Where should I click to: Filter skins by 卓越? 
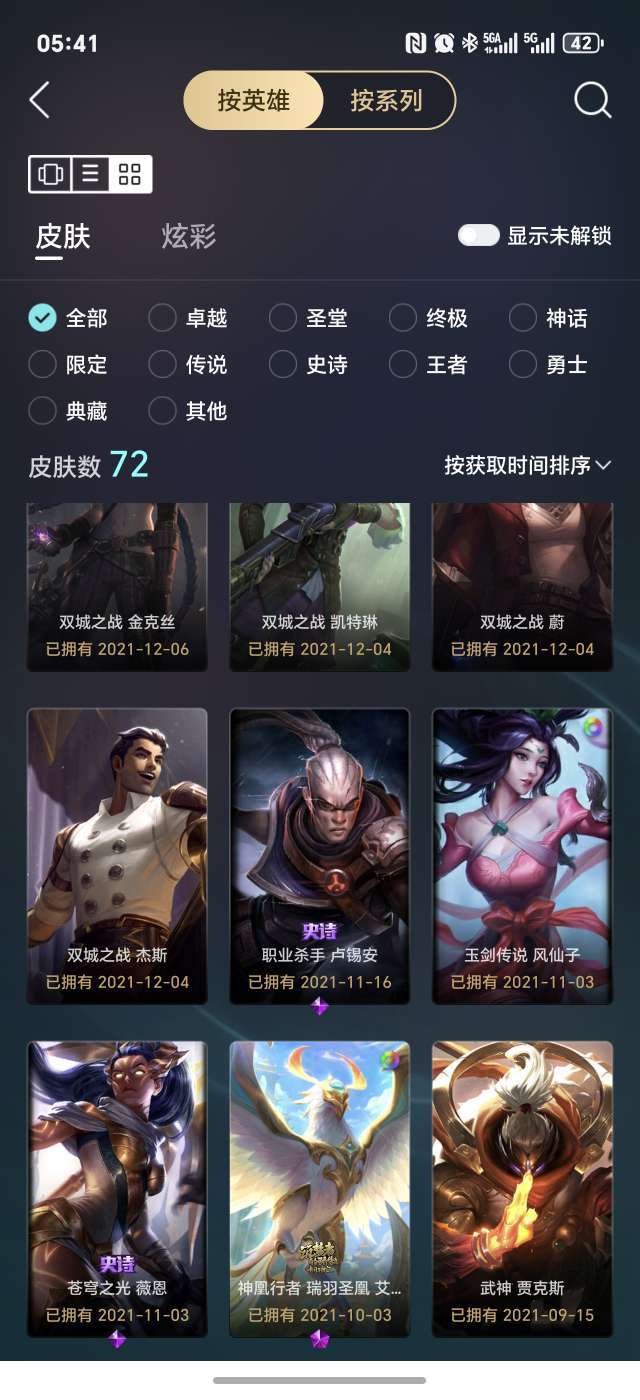(188, 318)
